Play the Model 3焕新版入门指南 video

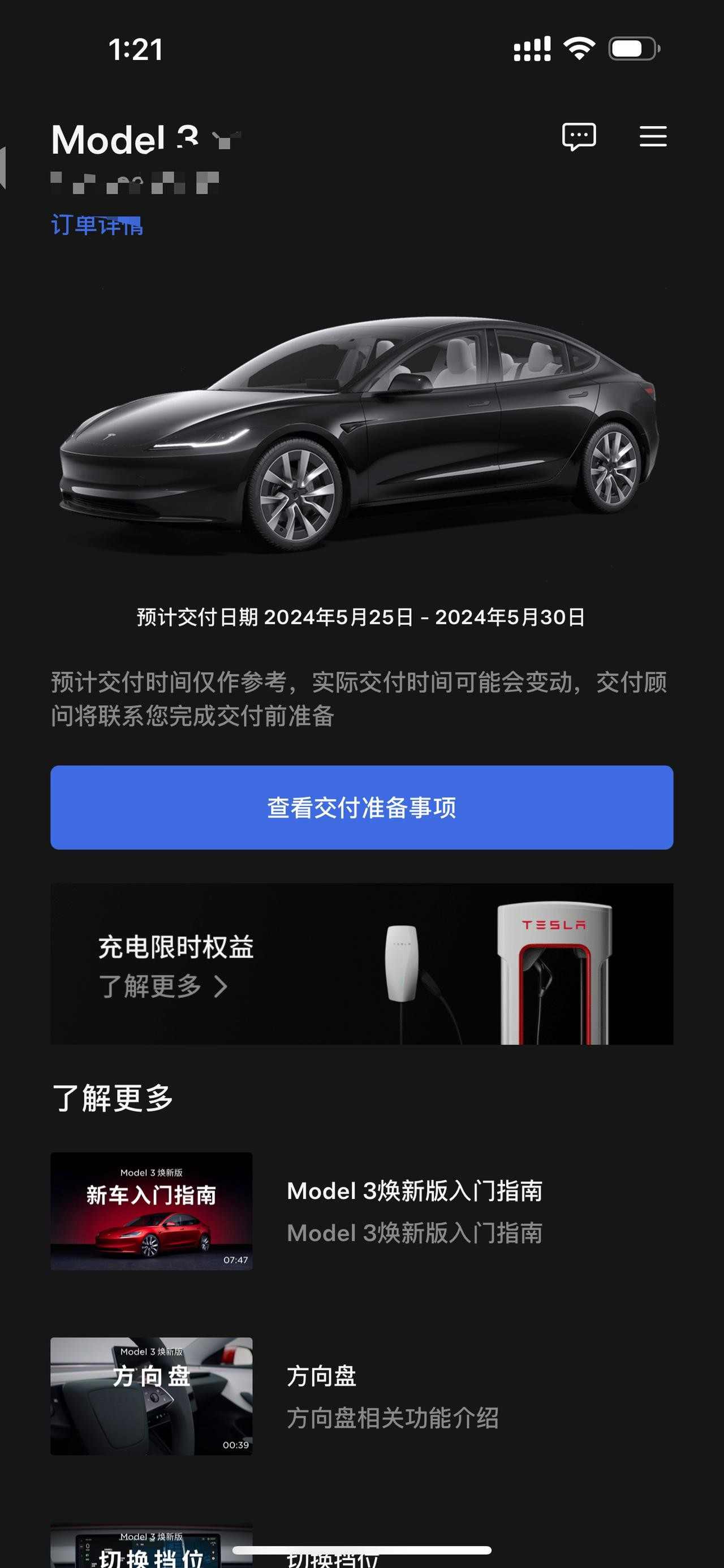tap(151, 1211)
